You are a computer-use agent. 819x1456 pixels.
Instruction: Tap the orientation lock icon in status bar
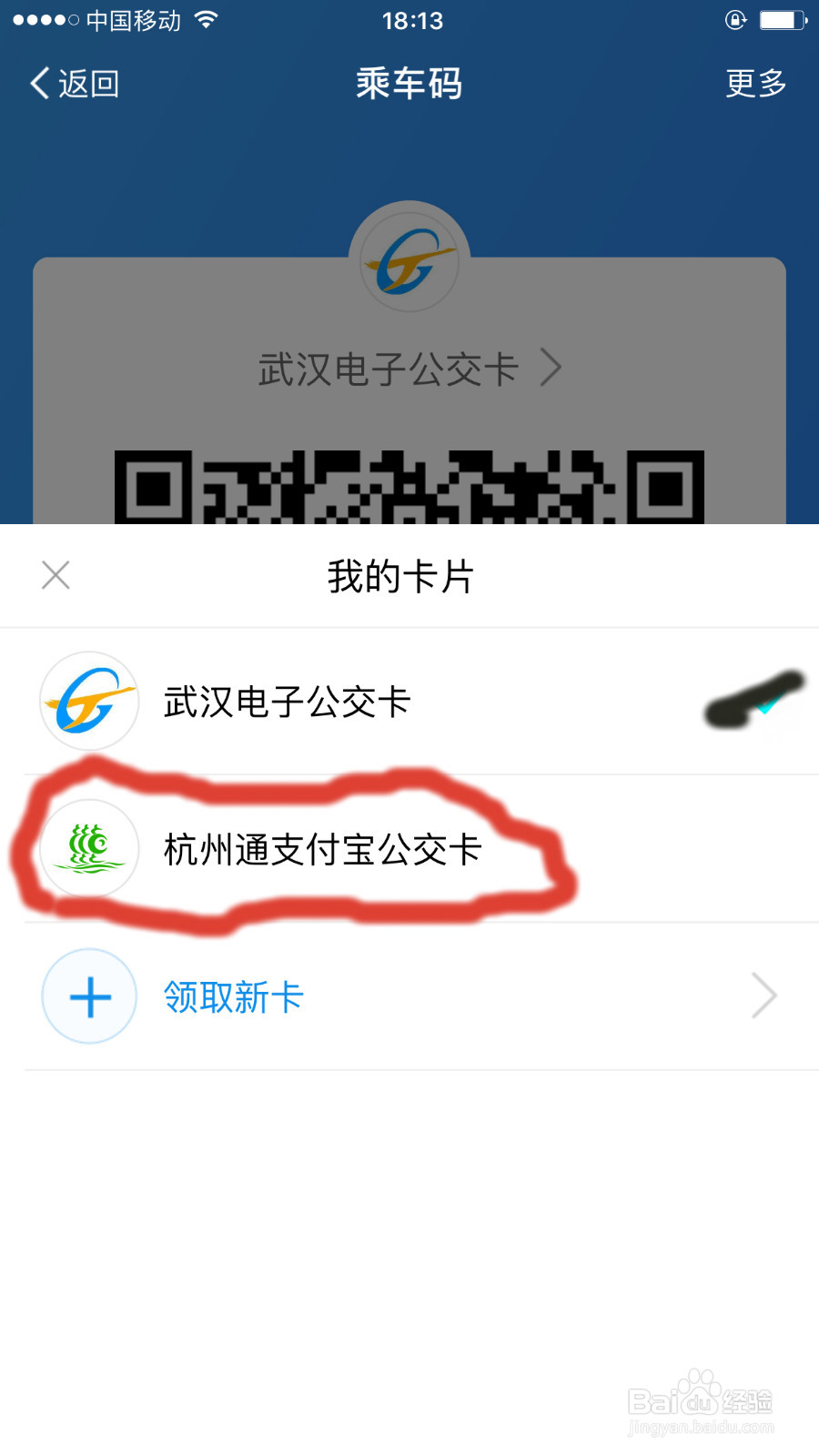pos(733,18)
